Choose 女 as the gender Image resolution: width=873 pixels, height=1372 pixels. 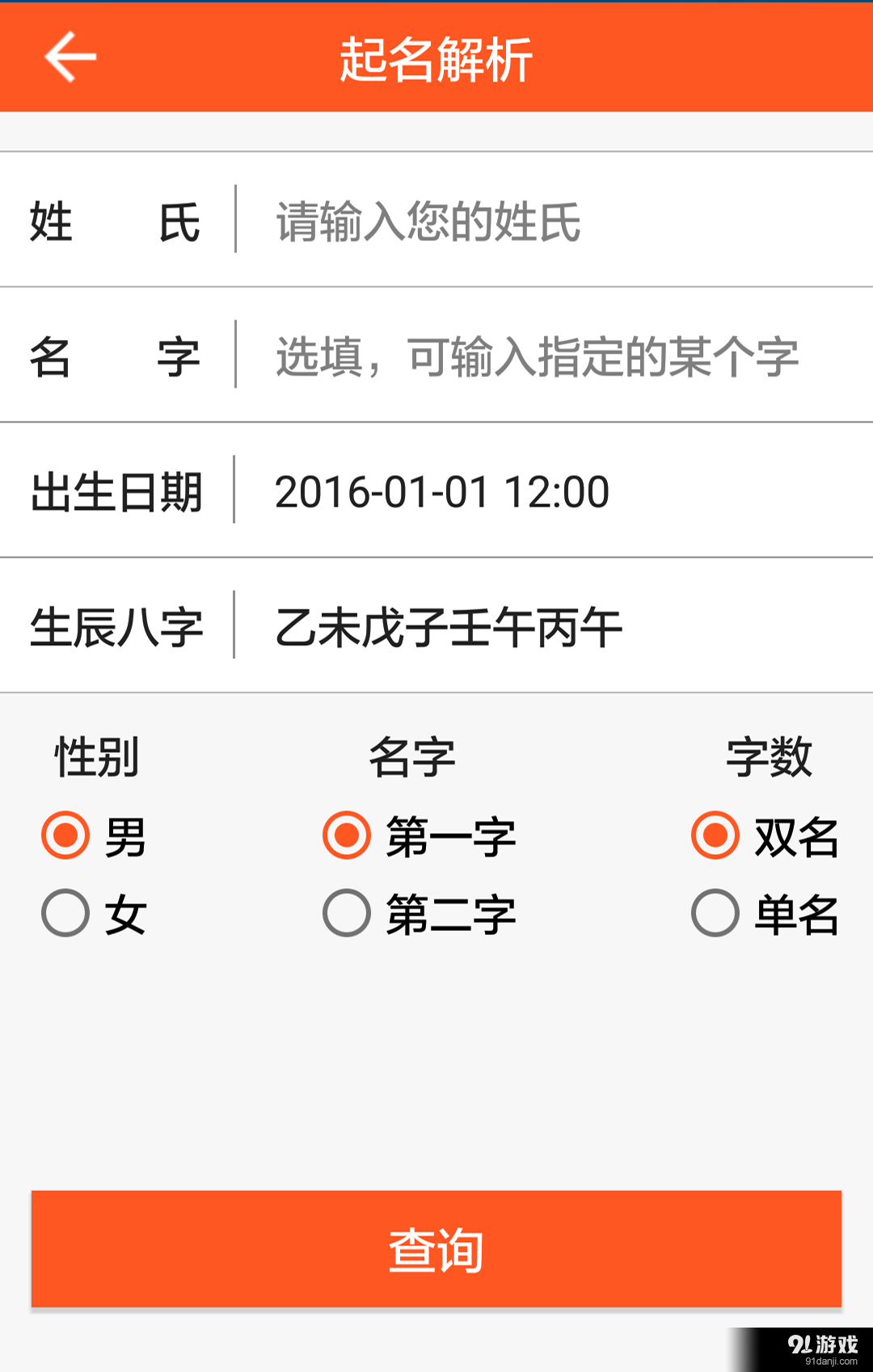click(65, 913)
